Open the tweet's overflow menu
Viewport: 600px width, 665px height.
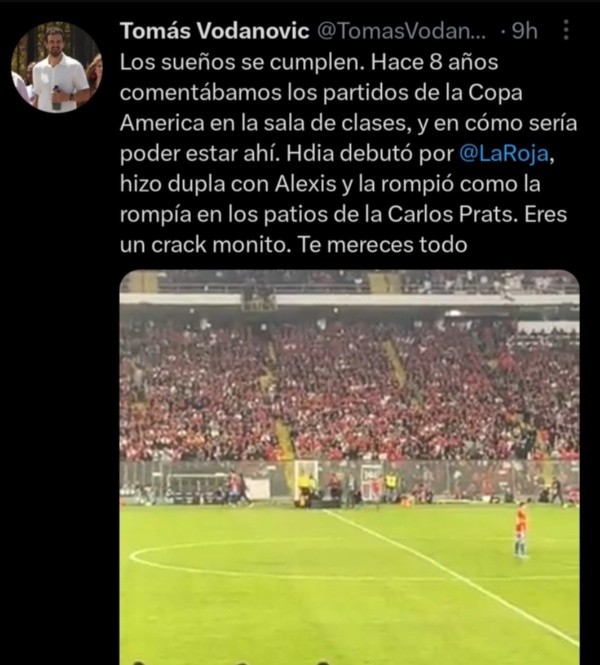(x=566, y=31)
